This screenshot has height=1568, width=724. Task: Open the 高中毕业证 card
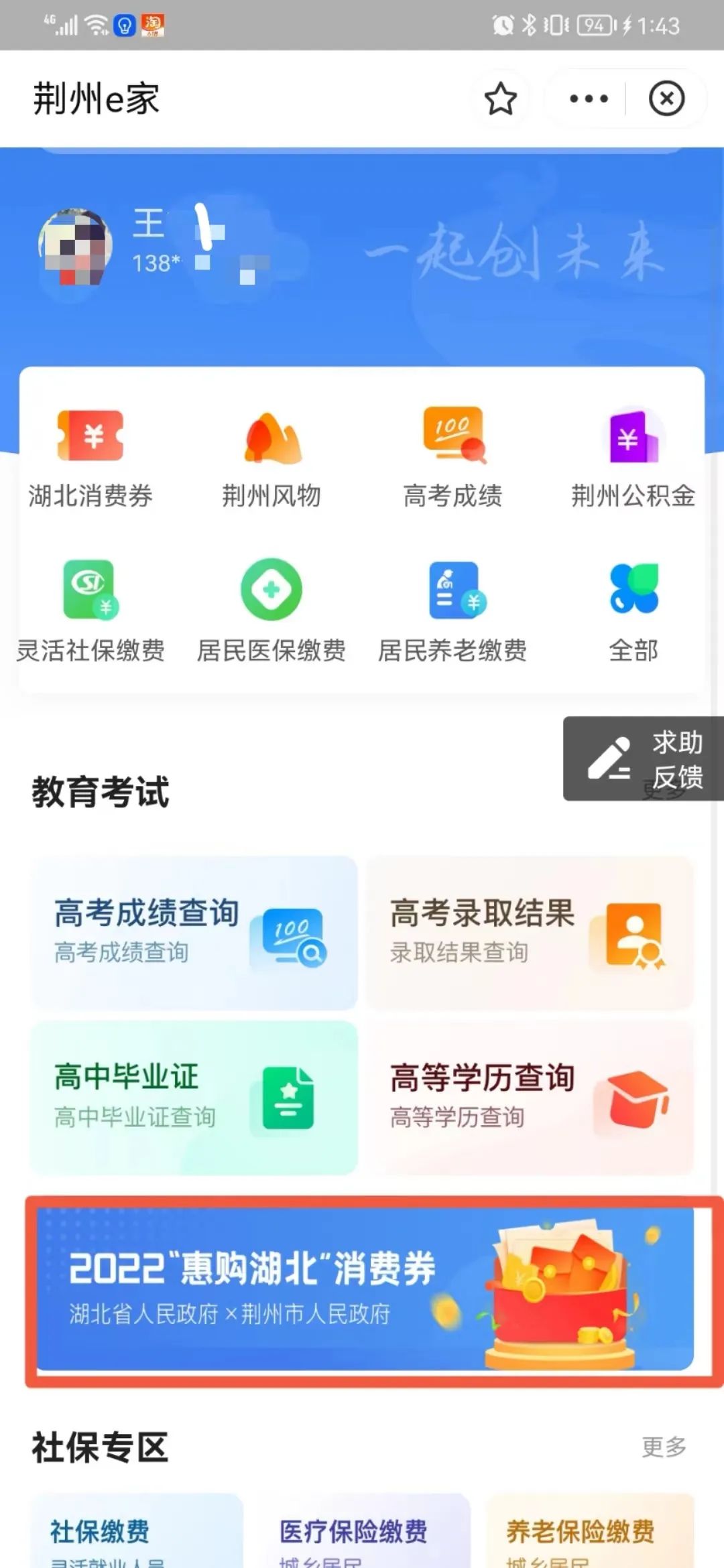[x=194, y=1098]
